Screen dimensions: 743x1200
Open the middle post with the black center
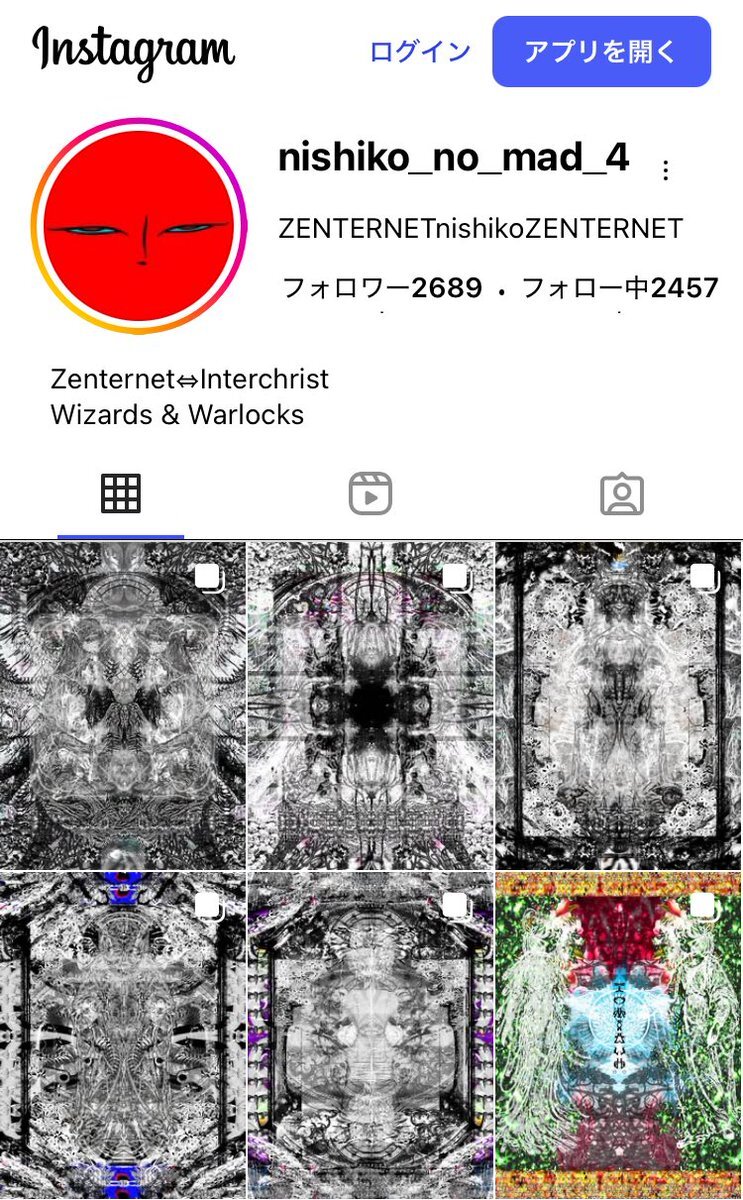(370, 705)
